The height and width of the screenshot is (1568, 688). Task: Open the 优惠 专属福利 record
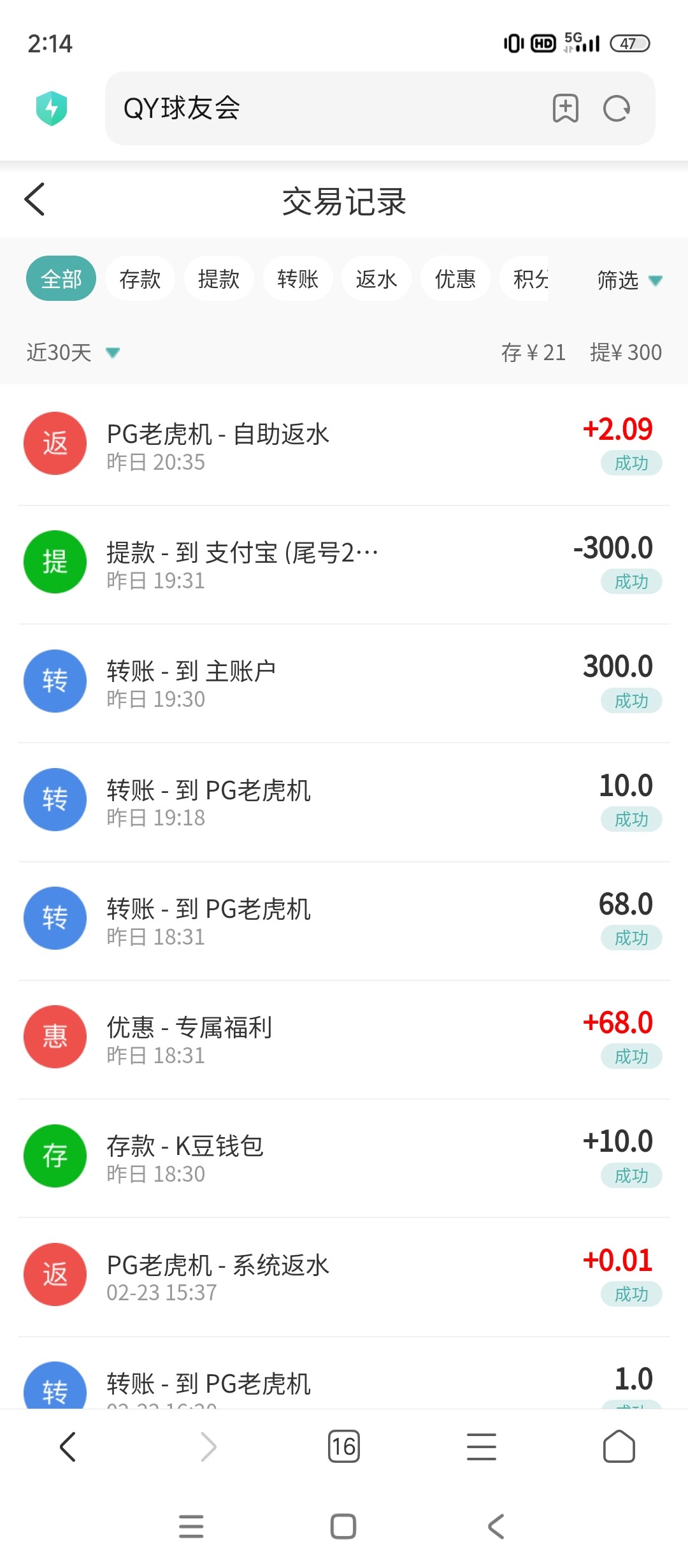tap(344, 1038)
